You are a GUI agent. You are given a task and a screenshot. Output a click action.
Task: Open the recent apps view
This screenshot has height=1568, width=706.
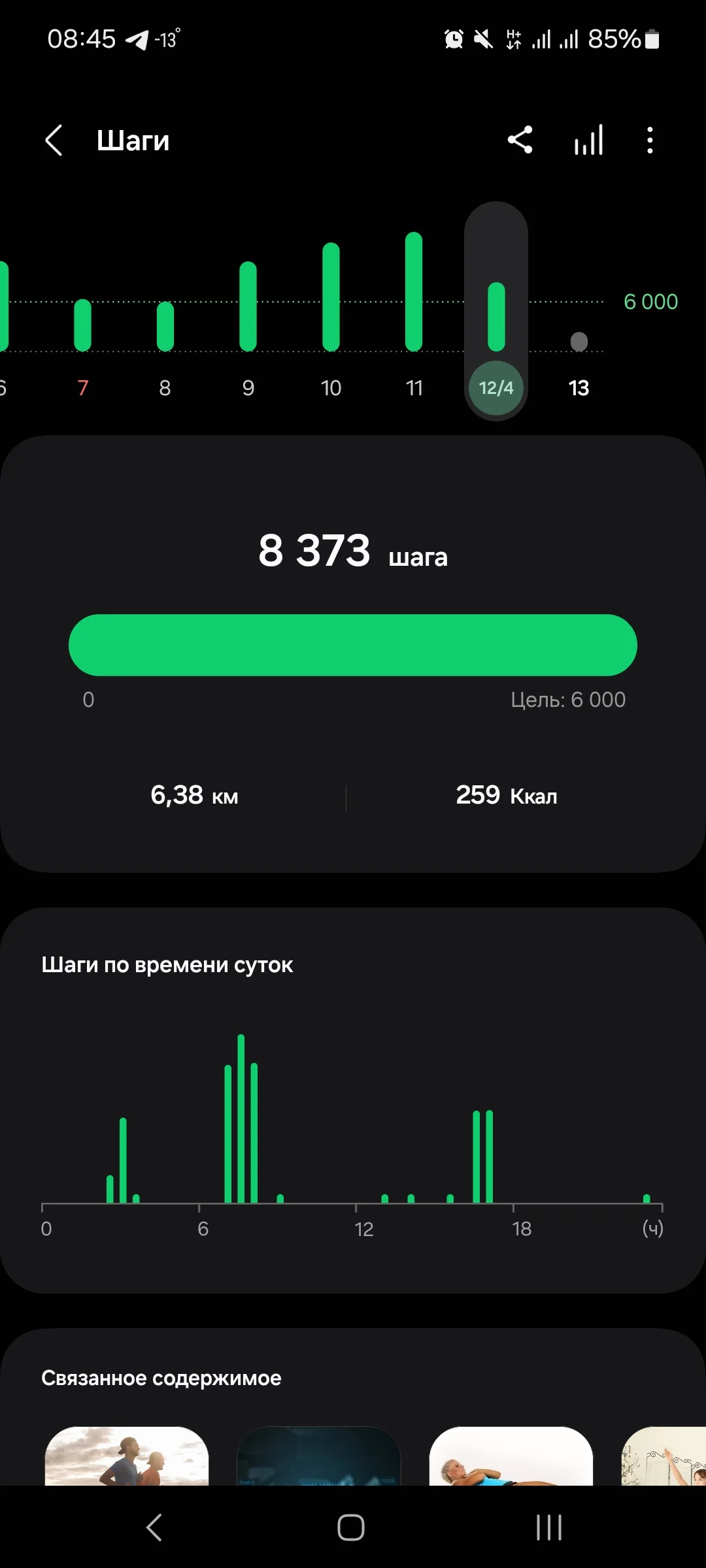[x=549, y=1527]
